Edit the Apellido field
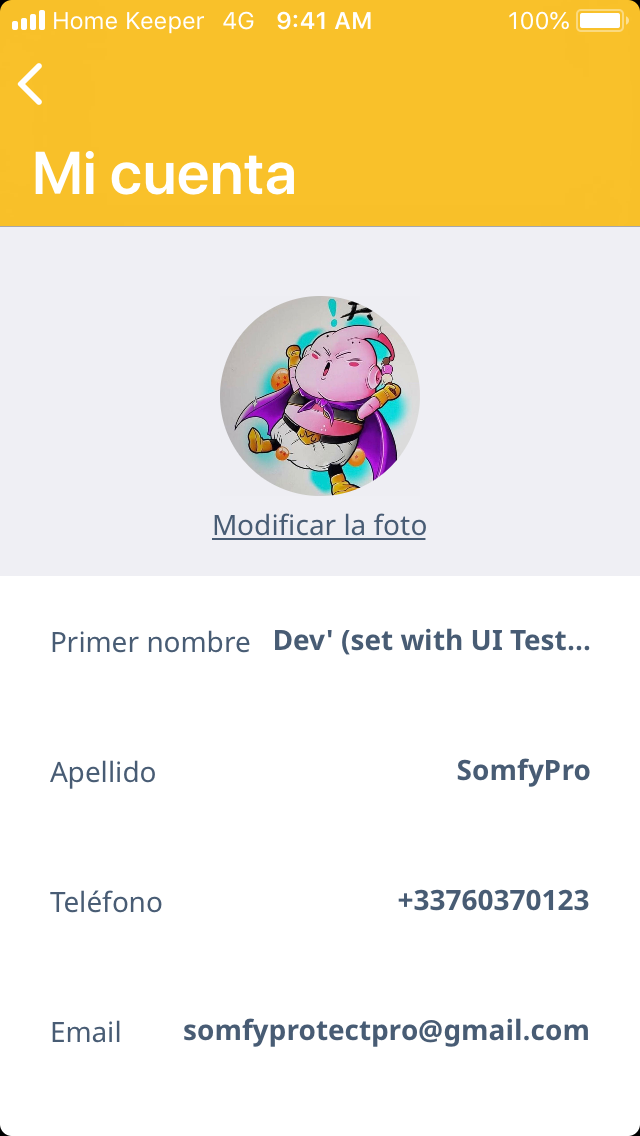This screenshot has width=640, height=1136. pyautogui.click(x=522, y=771)
